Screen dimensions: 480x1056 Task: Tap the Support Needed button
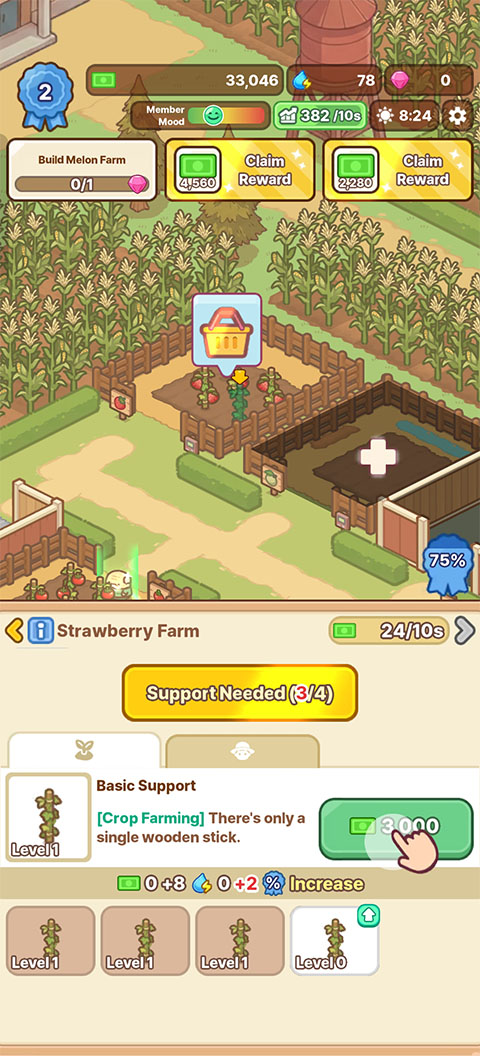[x=240, y=693]
